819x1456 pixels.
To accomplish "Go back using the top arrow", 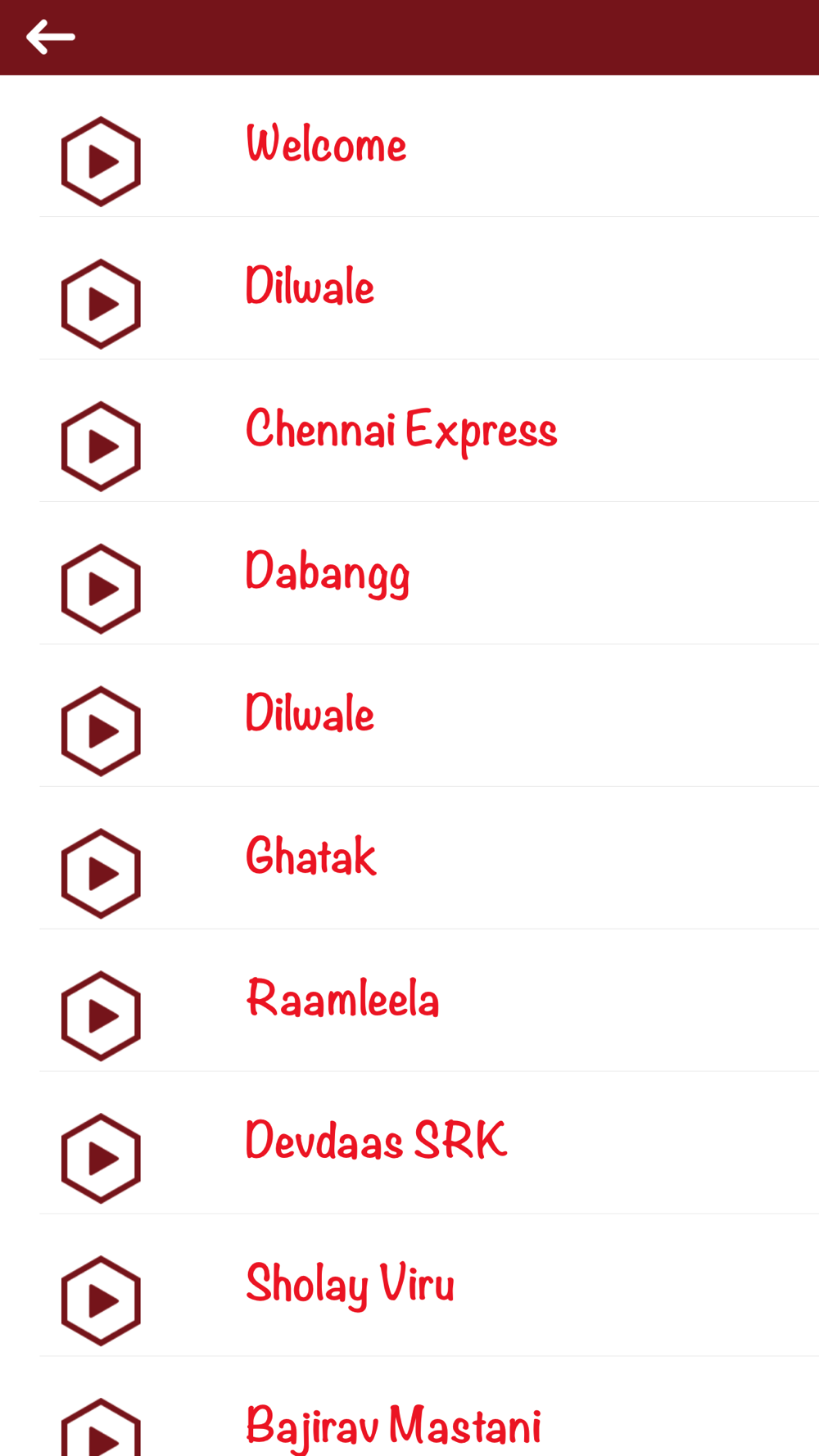I will [50, 38].
